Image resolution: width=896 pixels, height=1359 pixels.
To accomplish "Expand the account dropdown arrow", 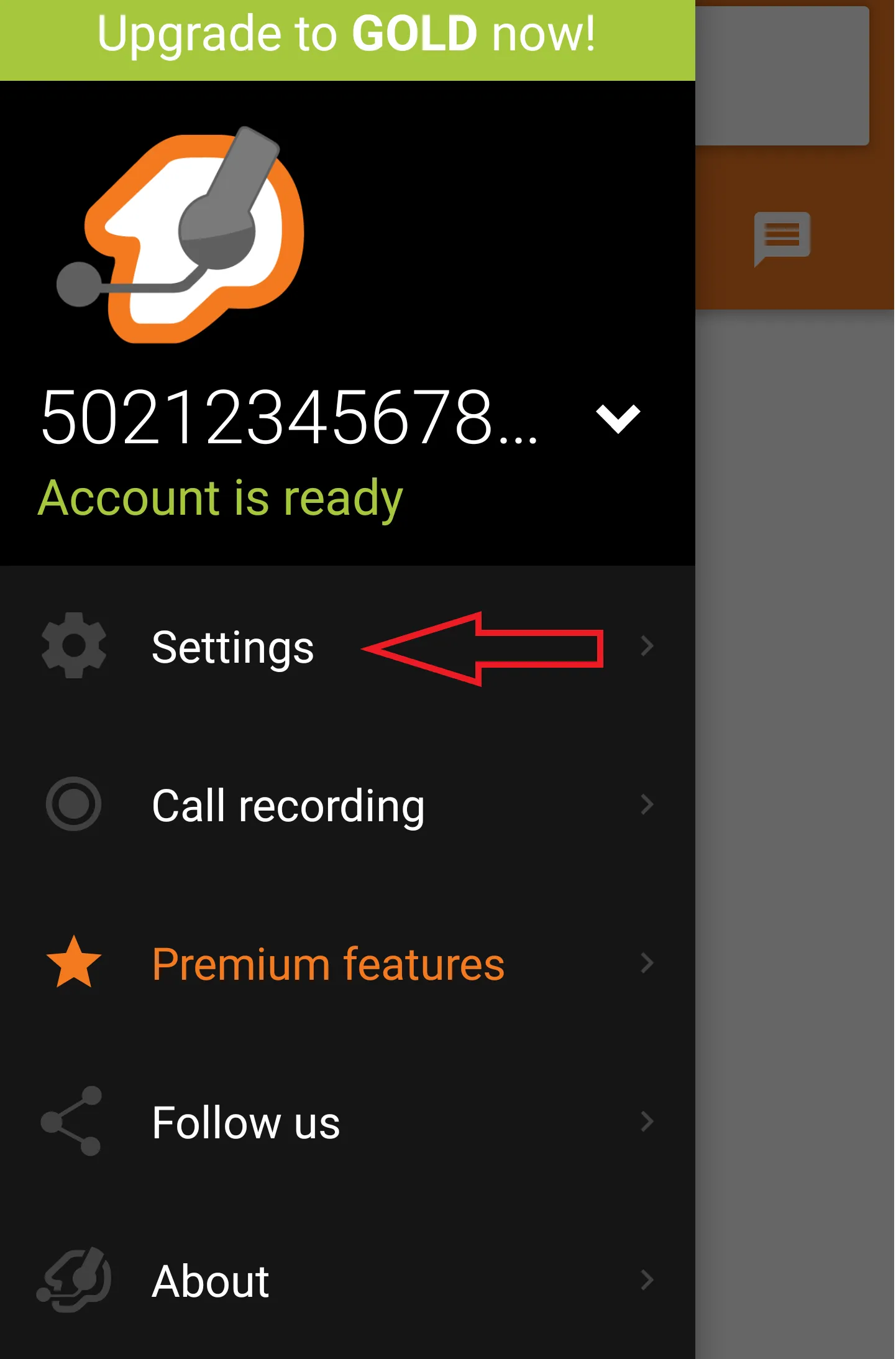I will tap(617, 418).
